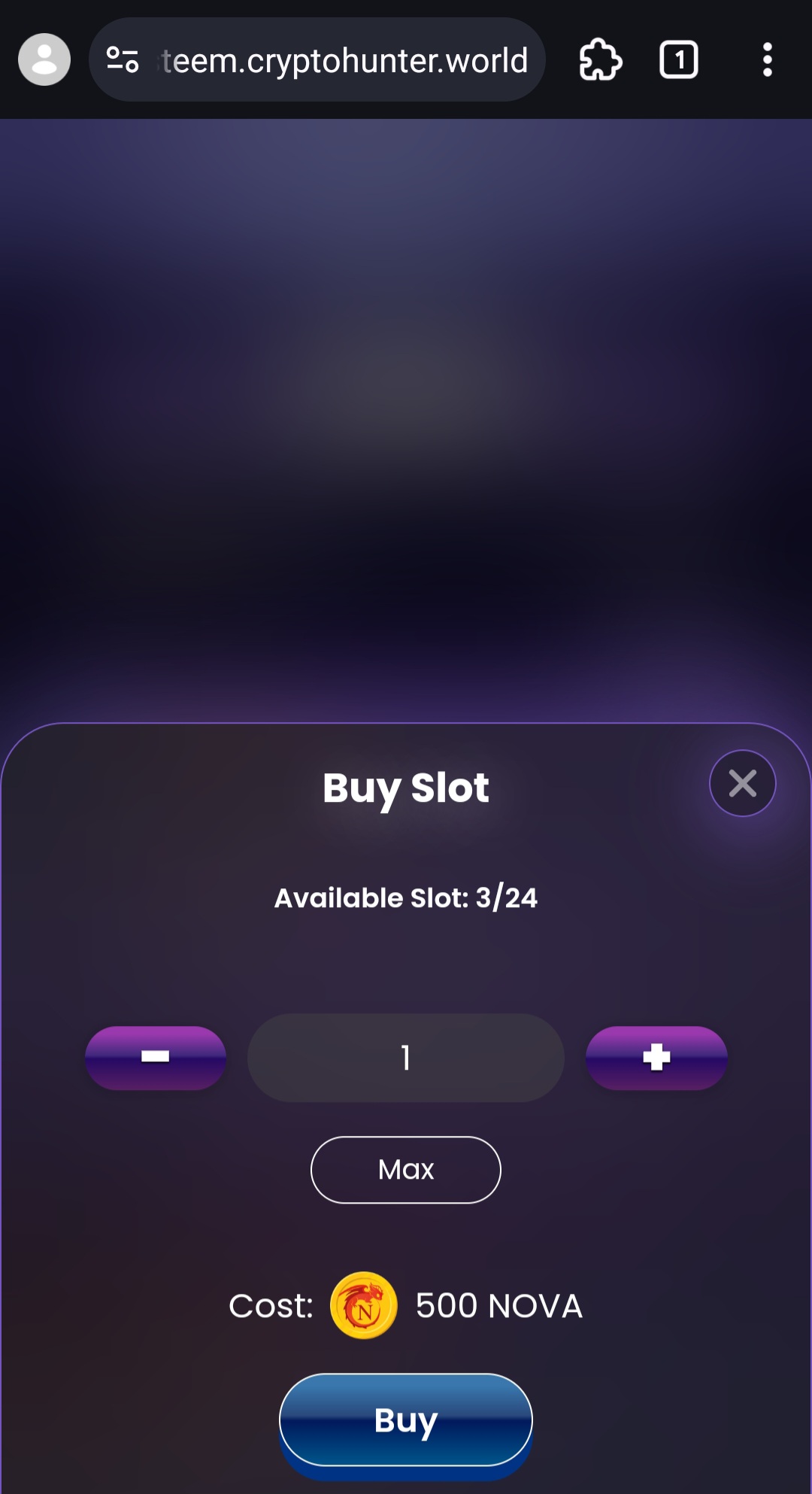Close the Buy Slot dialog

[x=742, y=783]
